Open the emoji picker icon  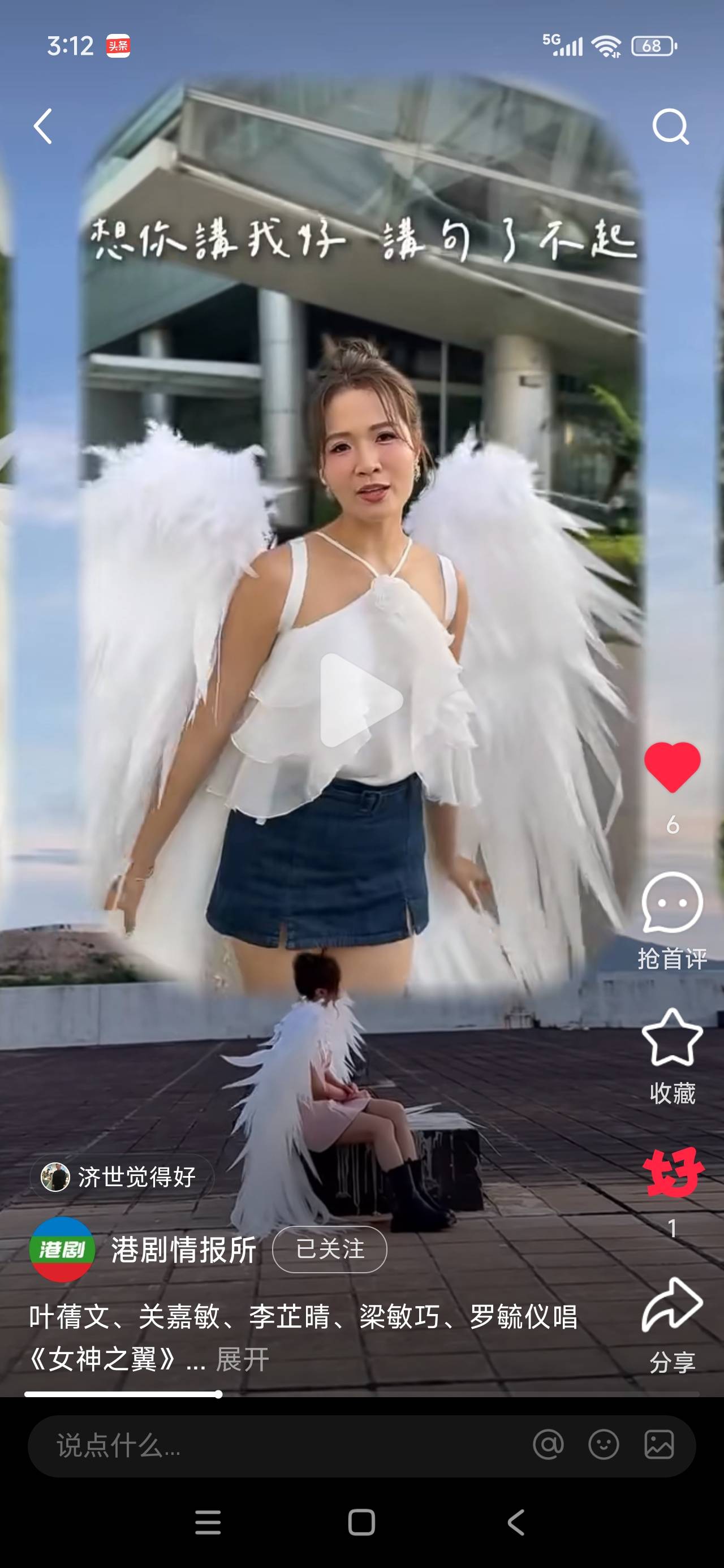604,1445
